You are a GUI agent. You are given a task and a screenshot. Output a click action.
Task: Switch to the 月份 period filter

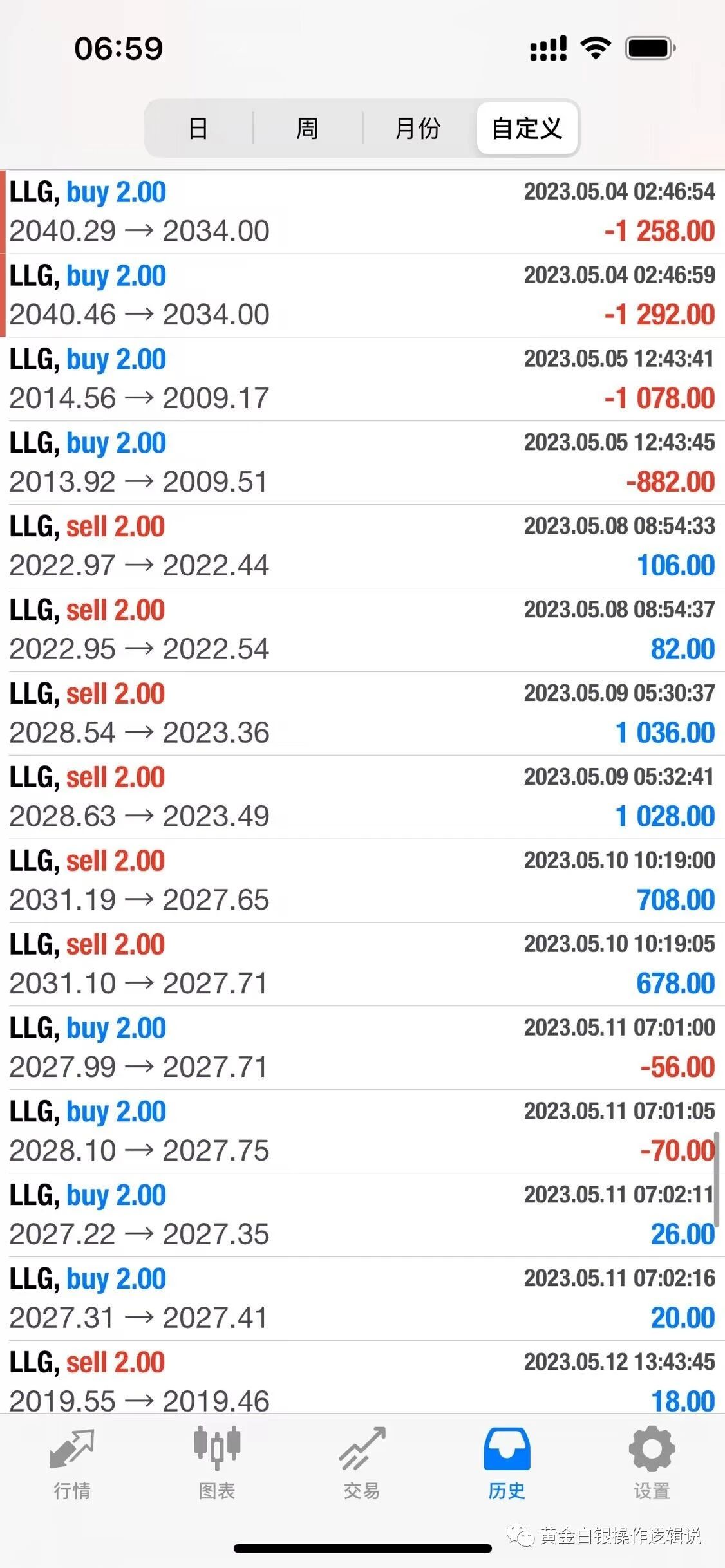pos(418,128)
